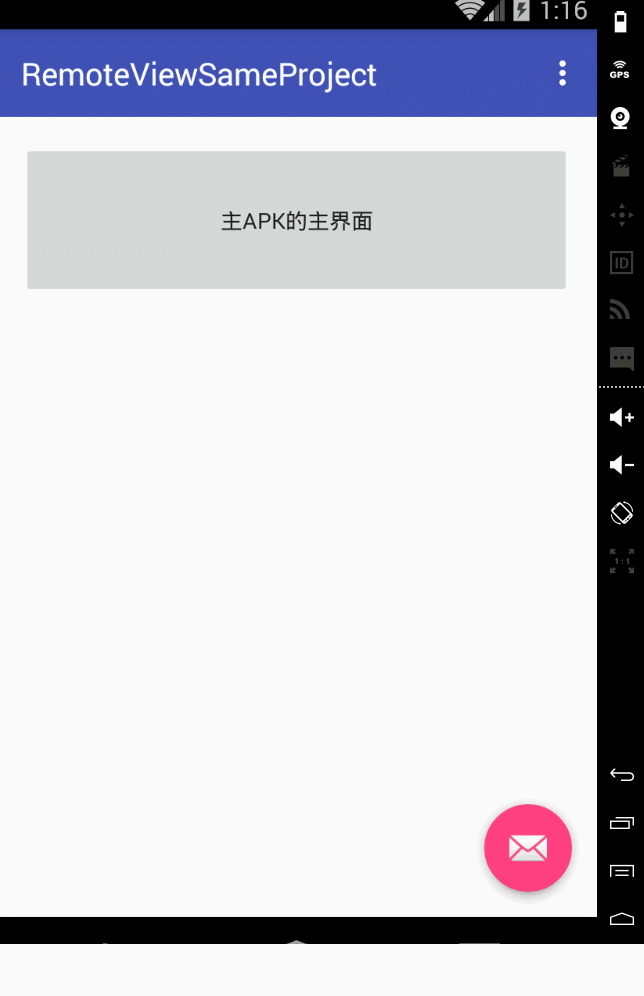Turn up the volume from the emulator sidebar
The image size is (644, 996).
[x=621, y=417]
